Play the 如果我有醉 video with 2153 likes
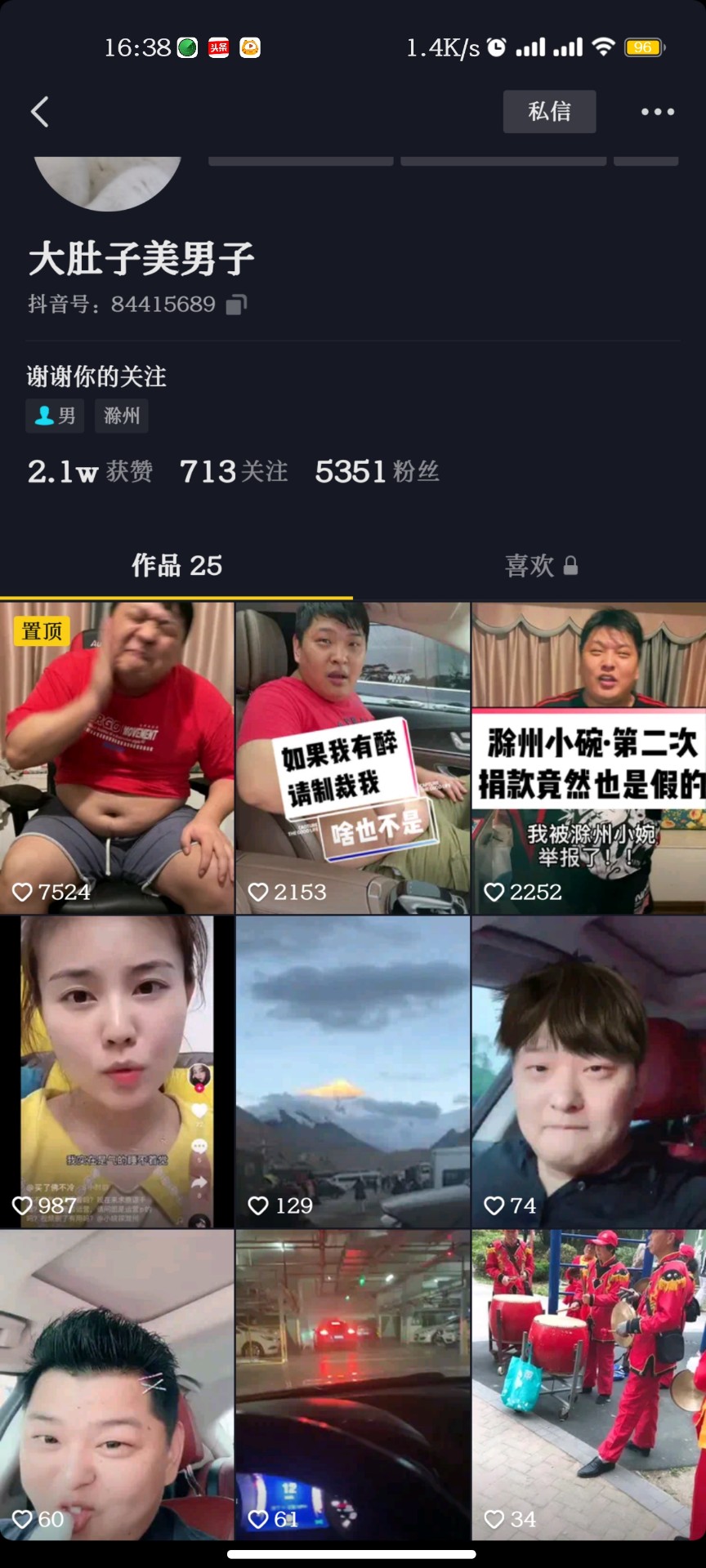 [x=352, y=758]
